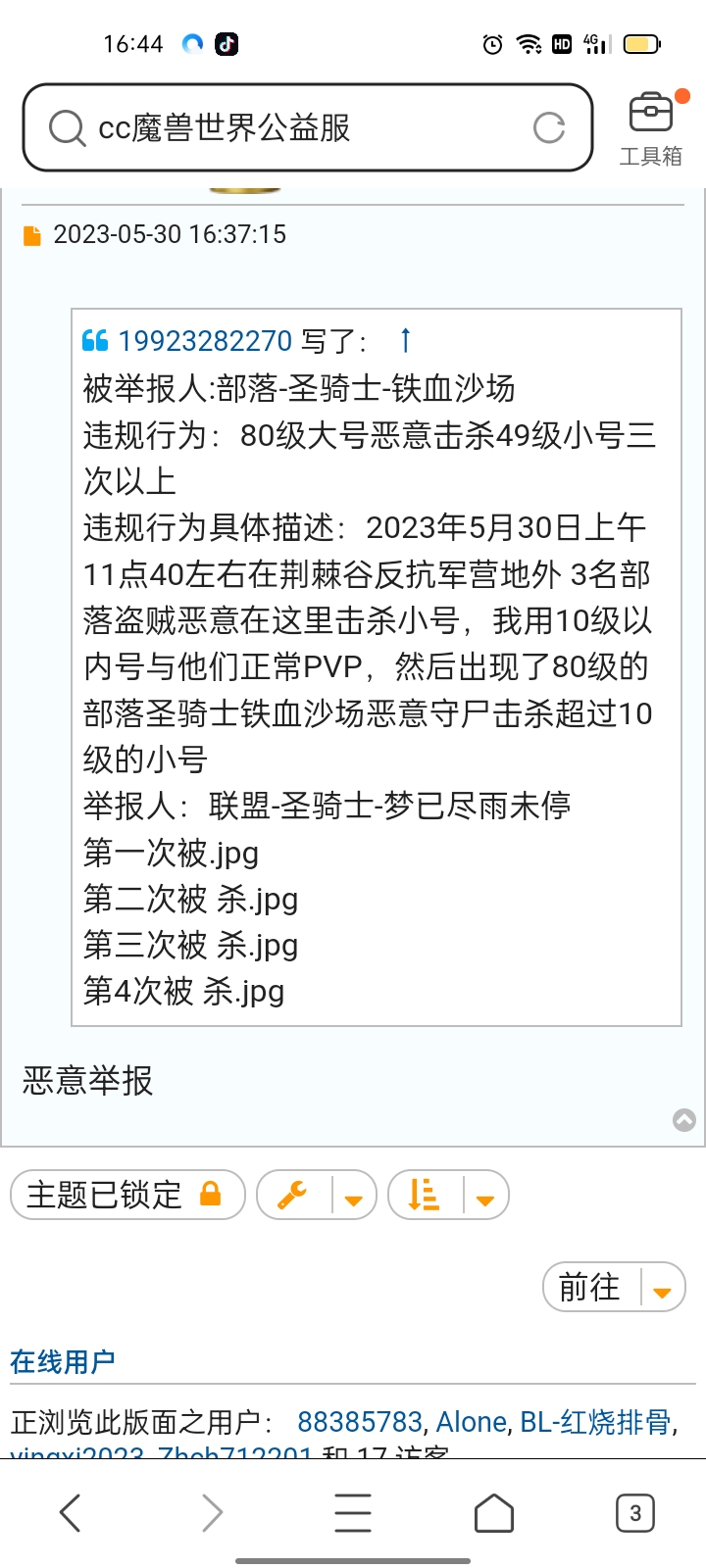Reload the page with refresh icon
Viewport: 706px width, 1568px height.
[x=548, y=128]
